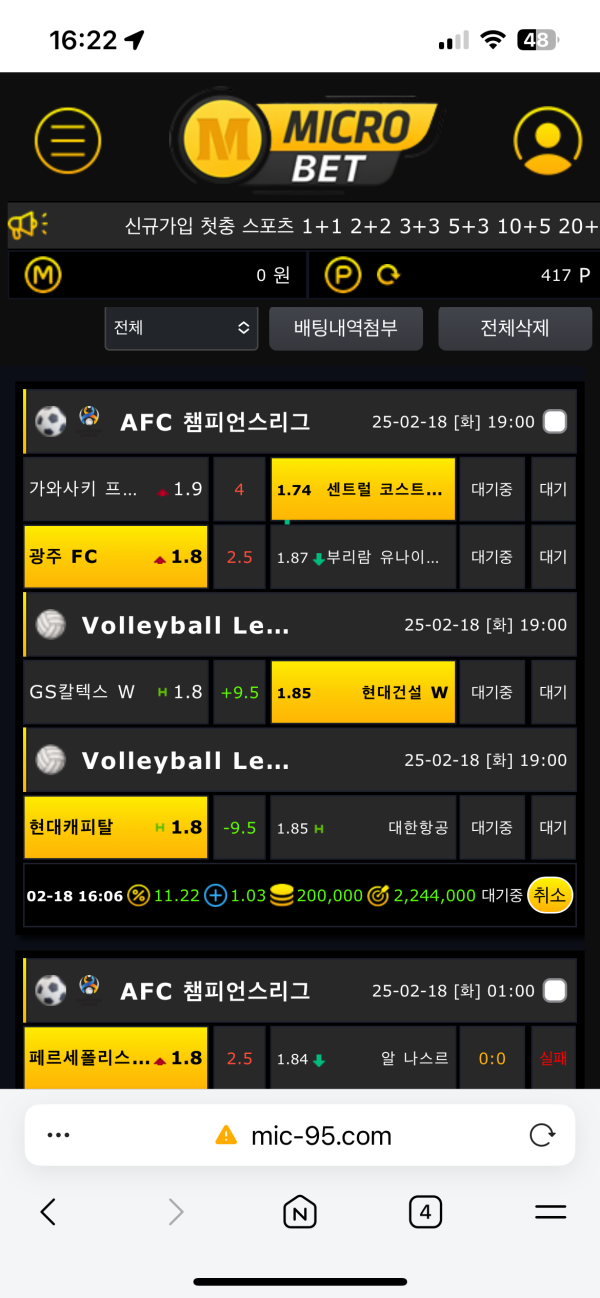Open the address bar options dots

pos(59,1135)
